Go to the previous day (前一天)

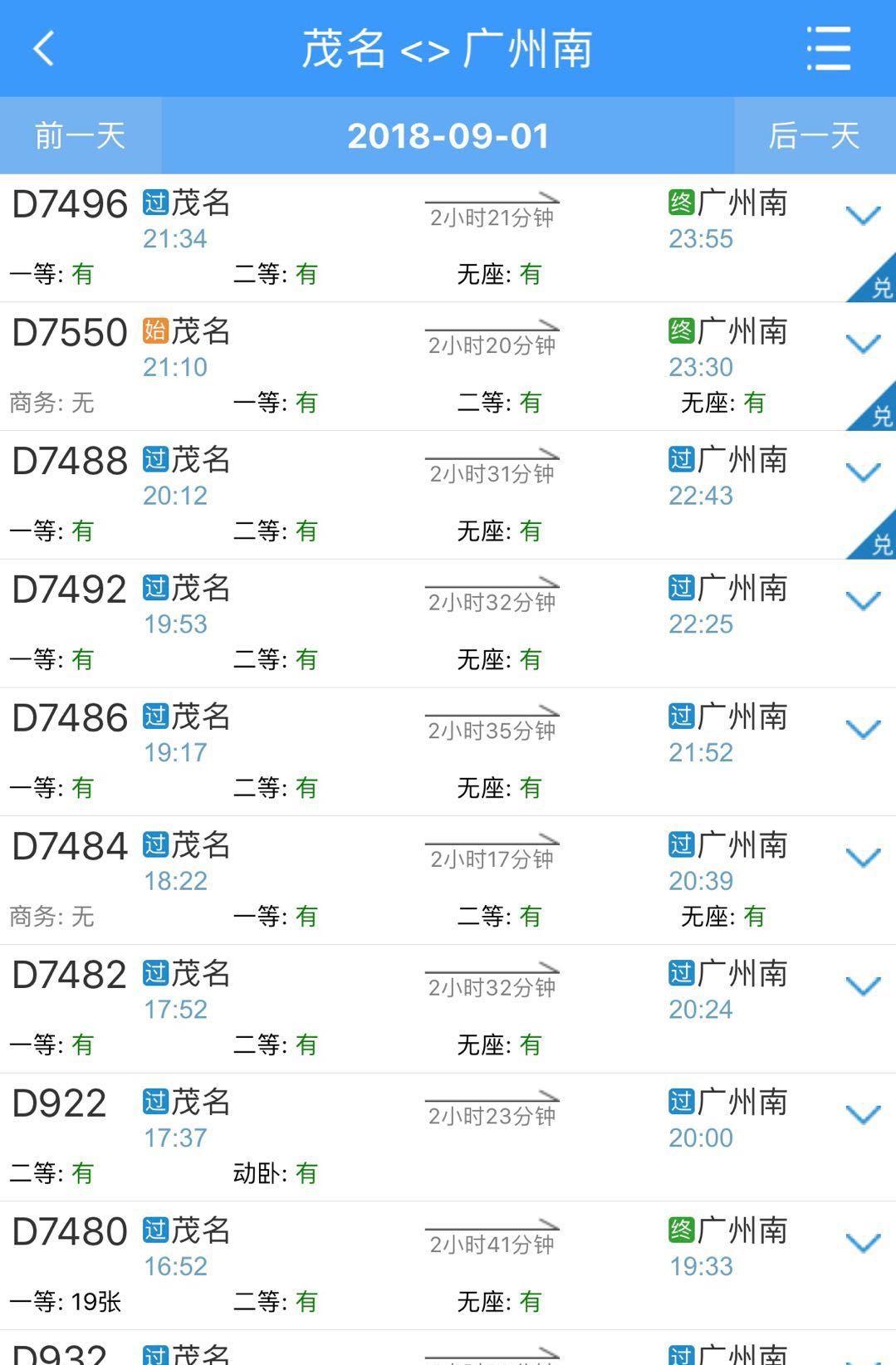pos(81,135)
